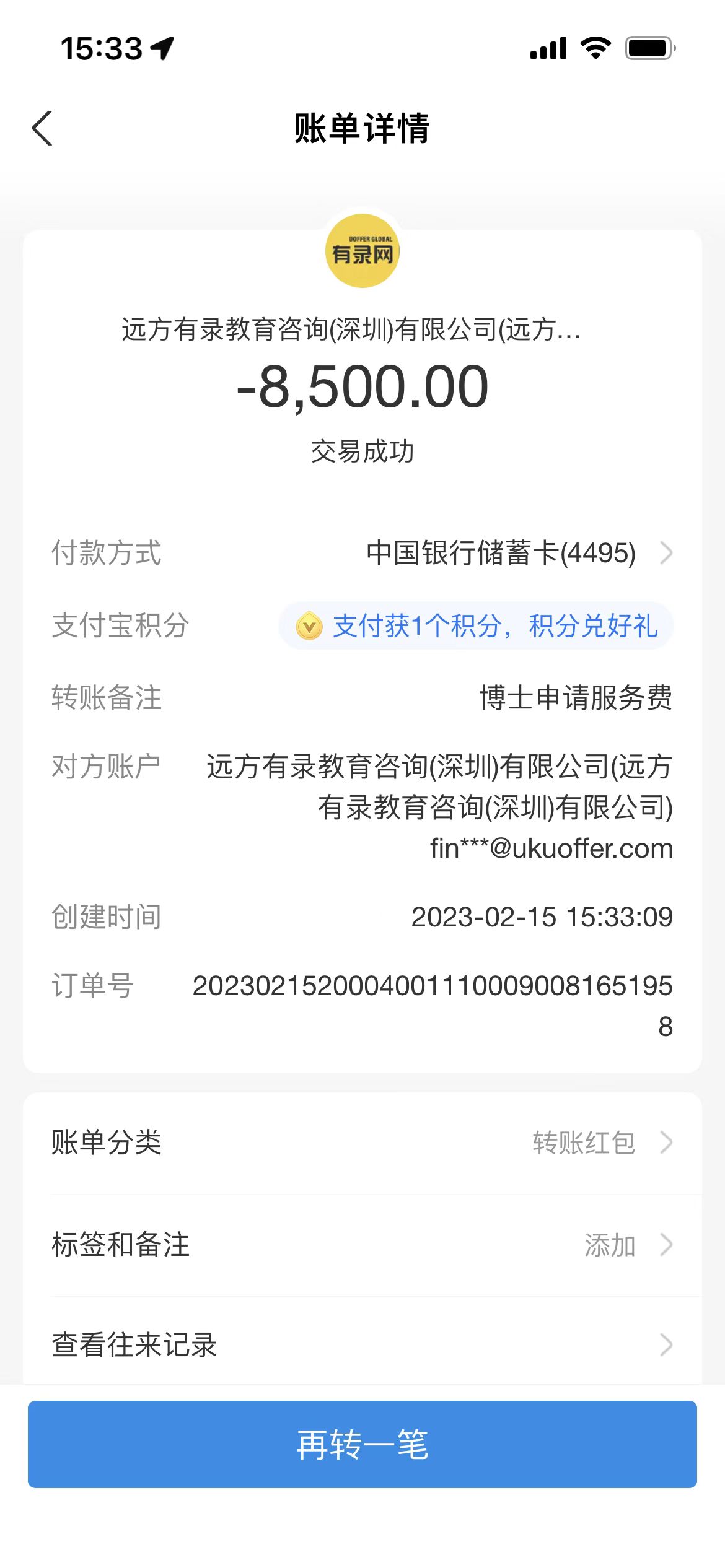This screenshot has width=725, height=1568.
Task: Open 账单分类 category row
Action: 362,1143
